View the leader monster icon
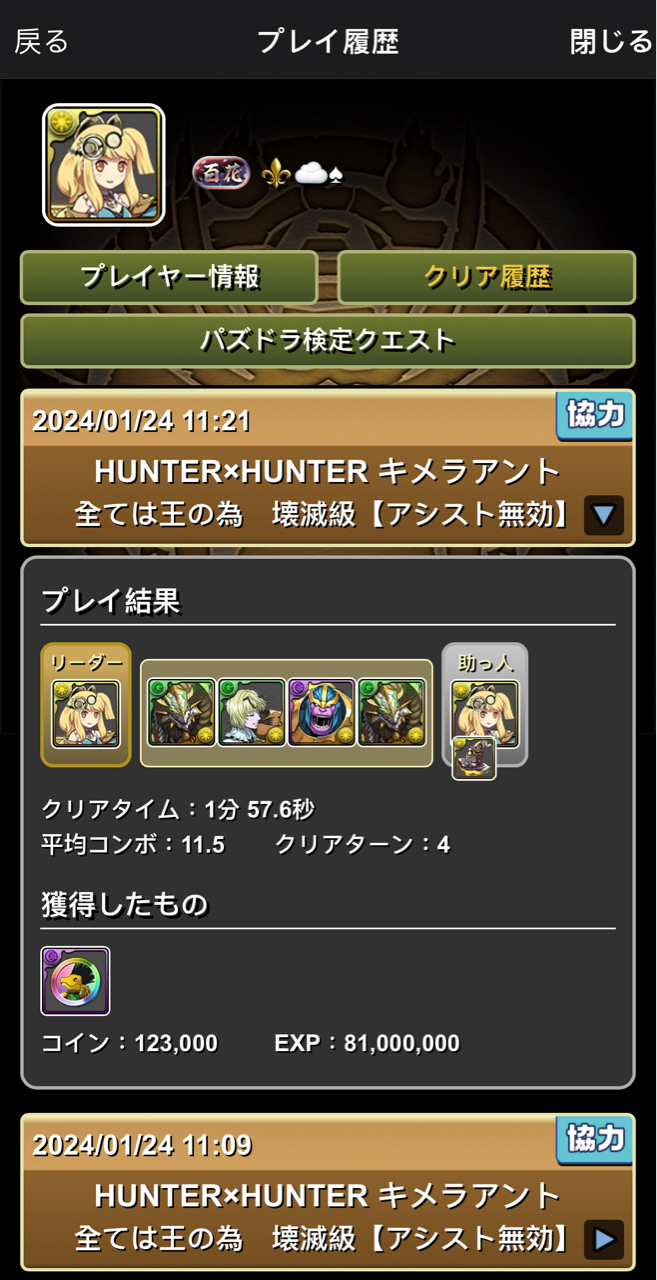 coord(86,713)
